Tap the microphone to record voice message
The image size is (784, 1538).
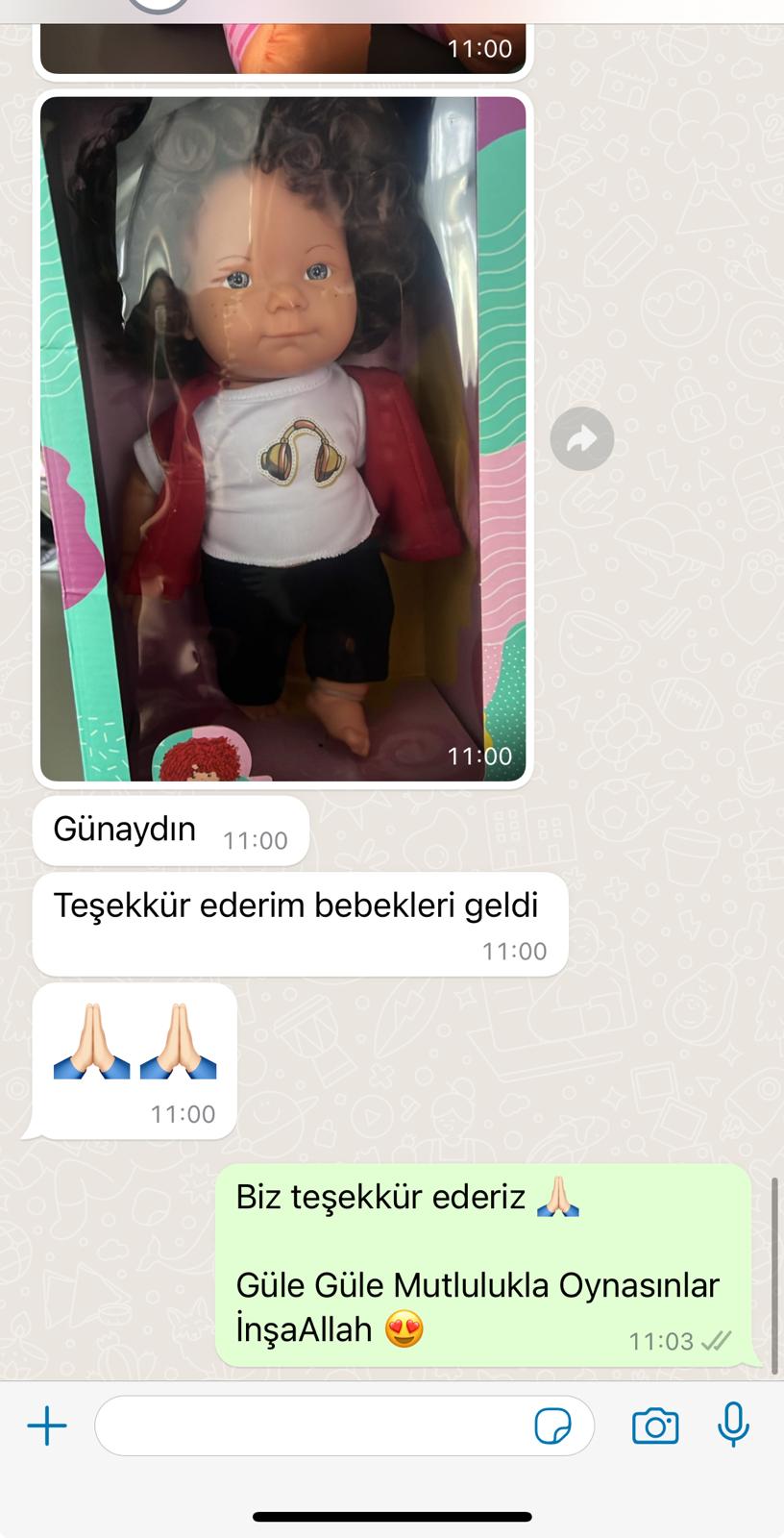(733, 1425)
